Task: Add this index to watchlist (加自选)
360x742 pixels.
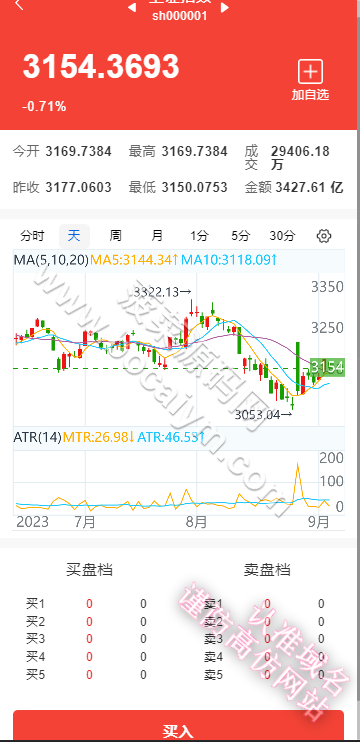Action: pyautogui.click(x=310, y=80)
